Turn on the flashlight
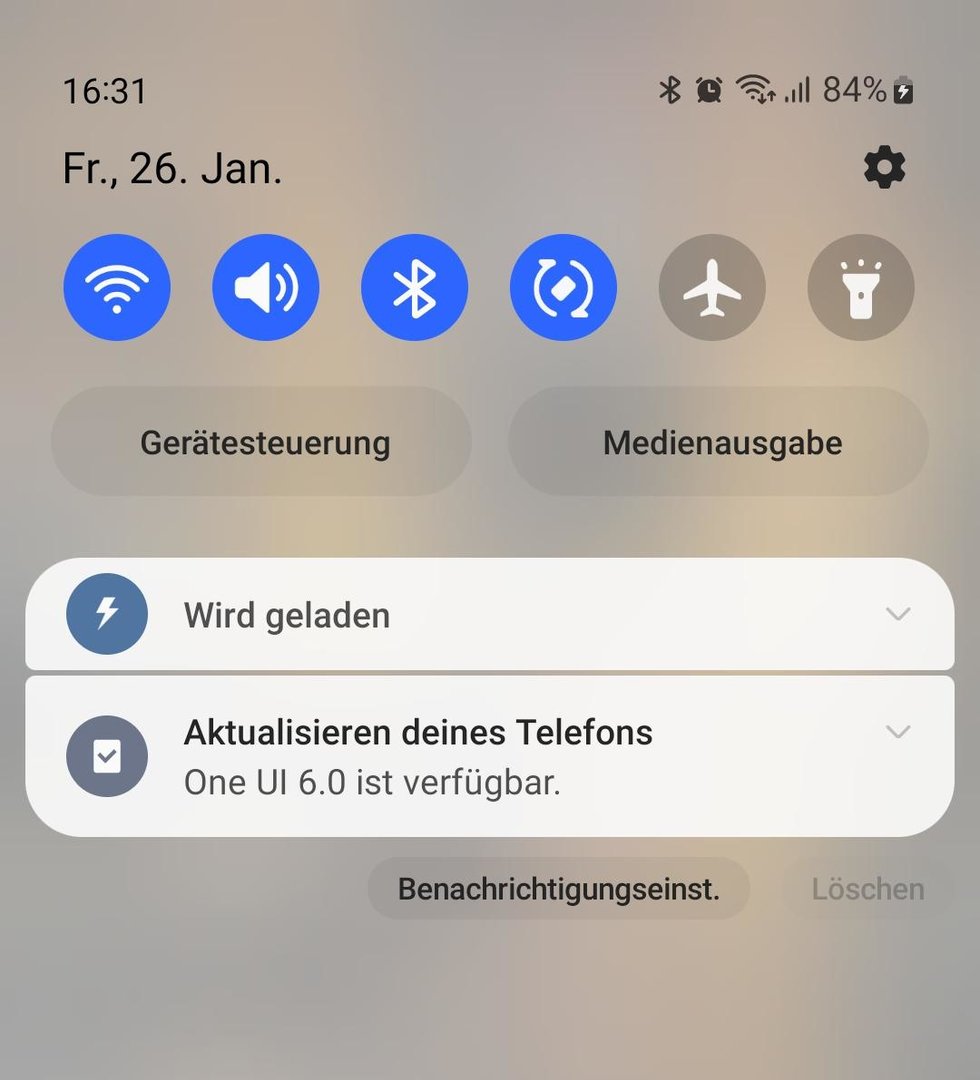This screenshot has width=980, height=1080. point(860,288)
